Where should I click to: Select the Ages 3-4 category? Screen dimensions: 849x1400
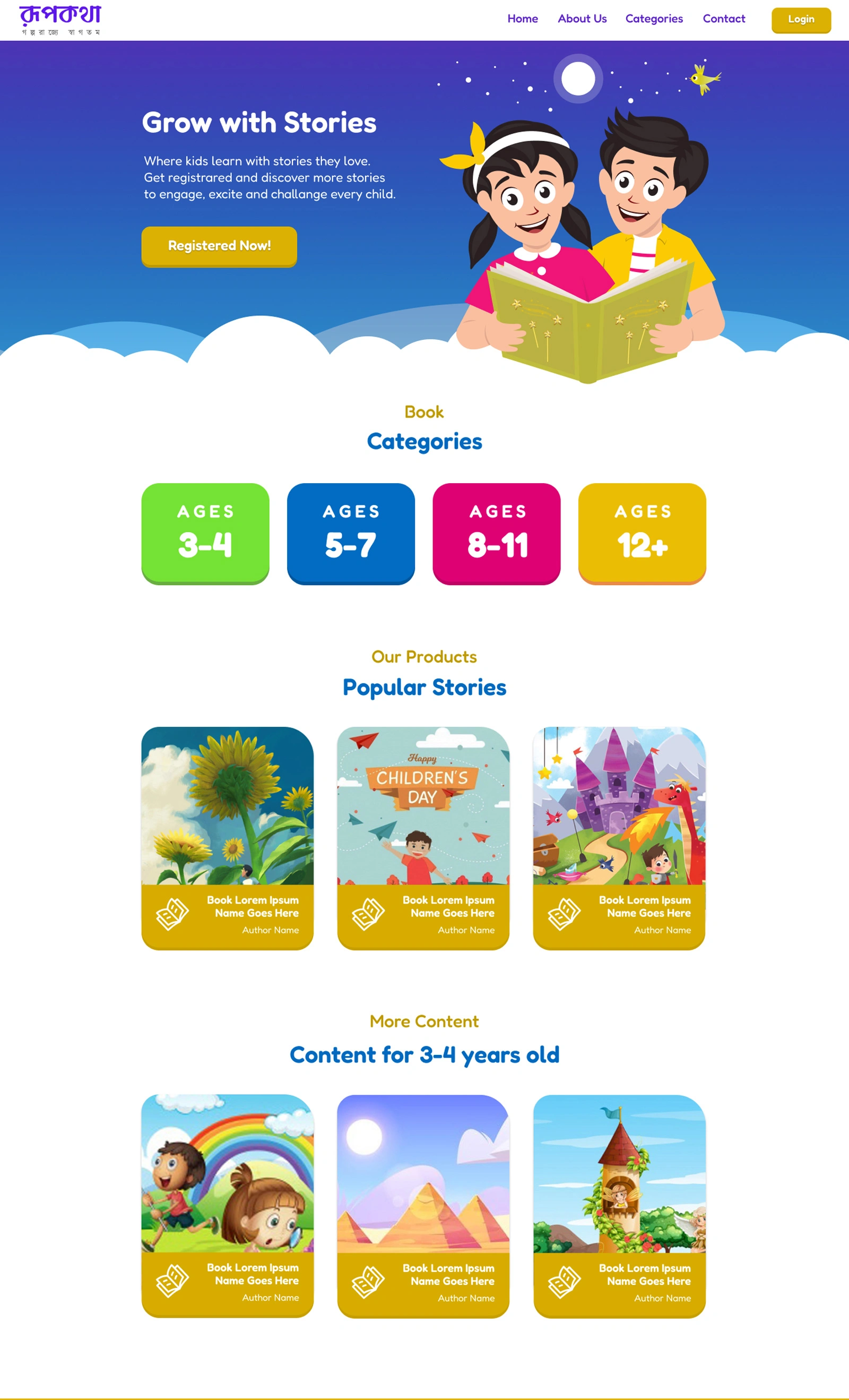pyautogui.click(x=205, y=532)
